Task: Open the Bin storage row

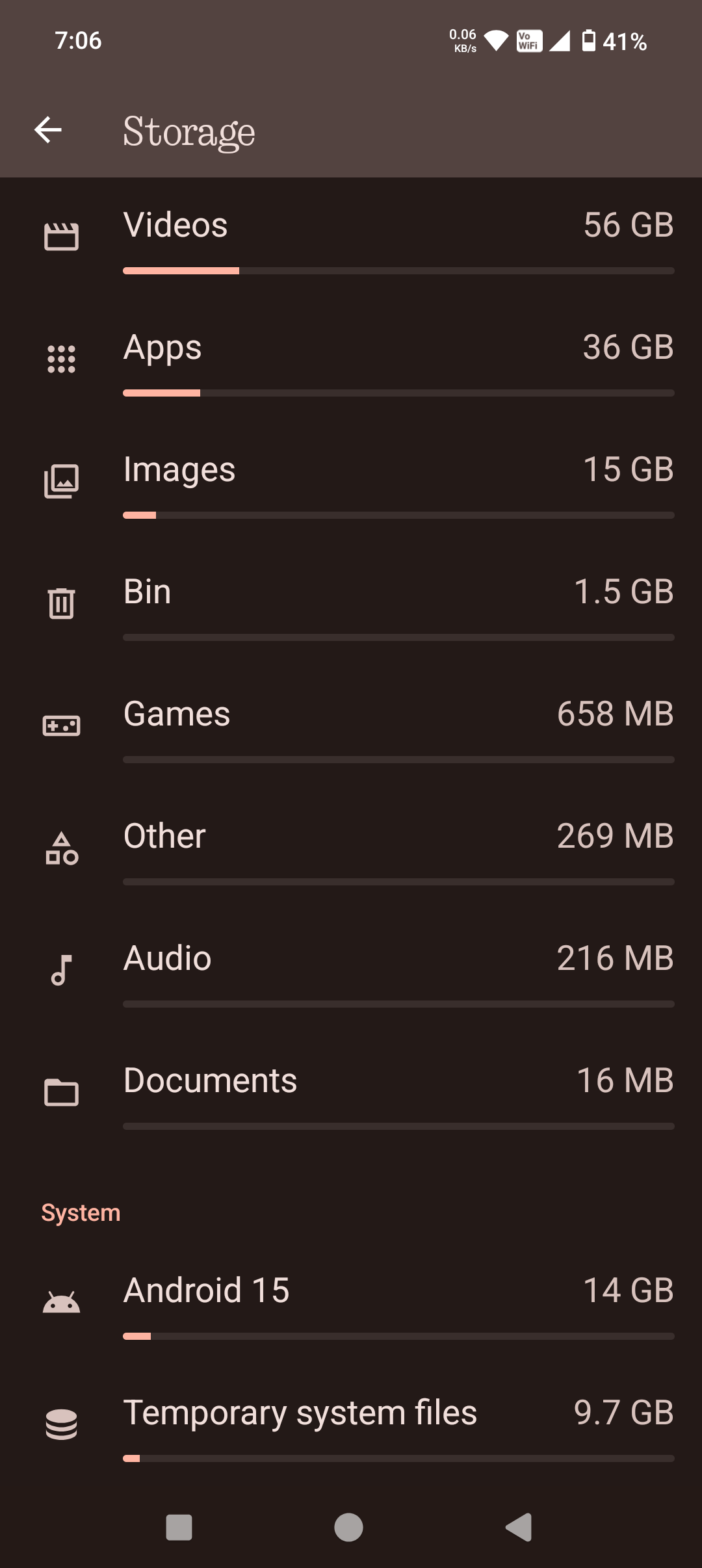Action: 351,605
